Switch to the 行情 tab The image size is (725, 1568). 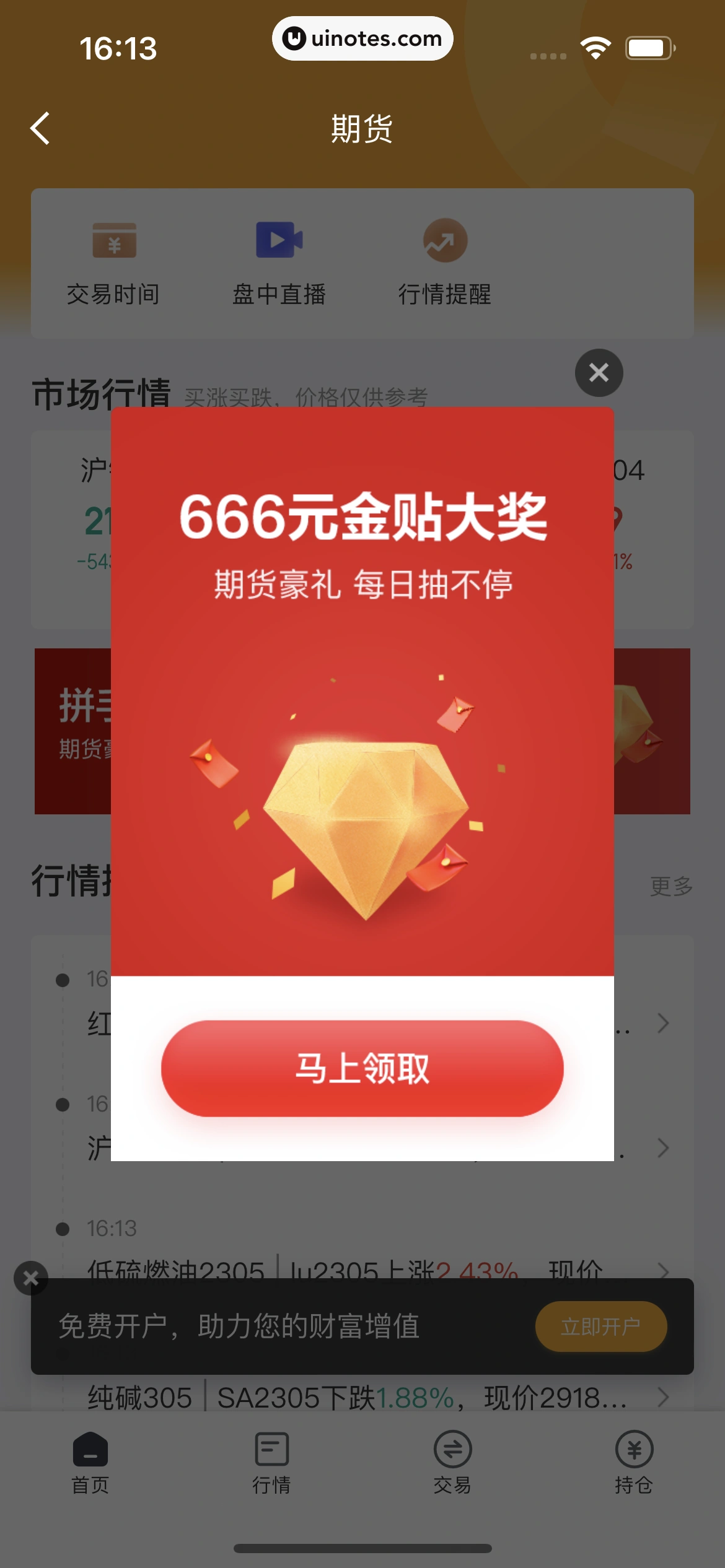(x=271, y=1461)
